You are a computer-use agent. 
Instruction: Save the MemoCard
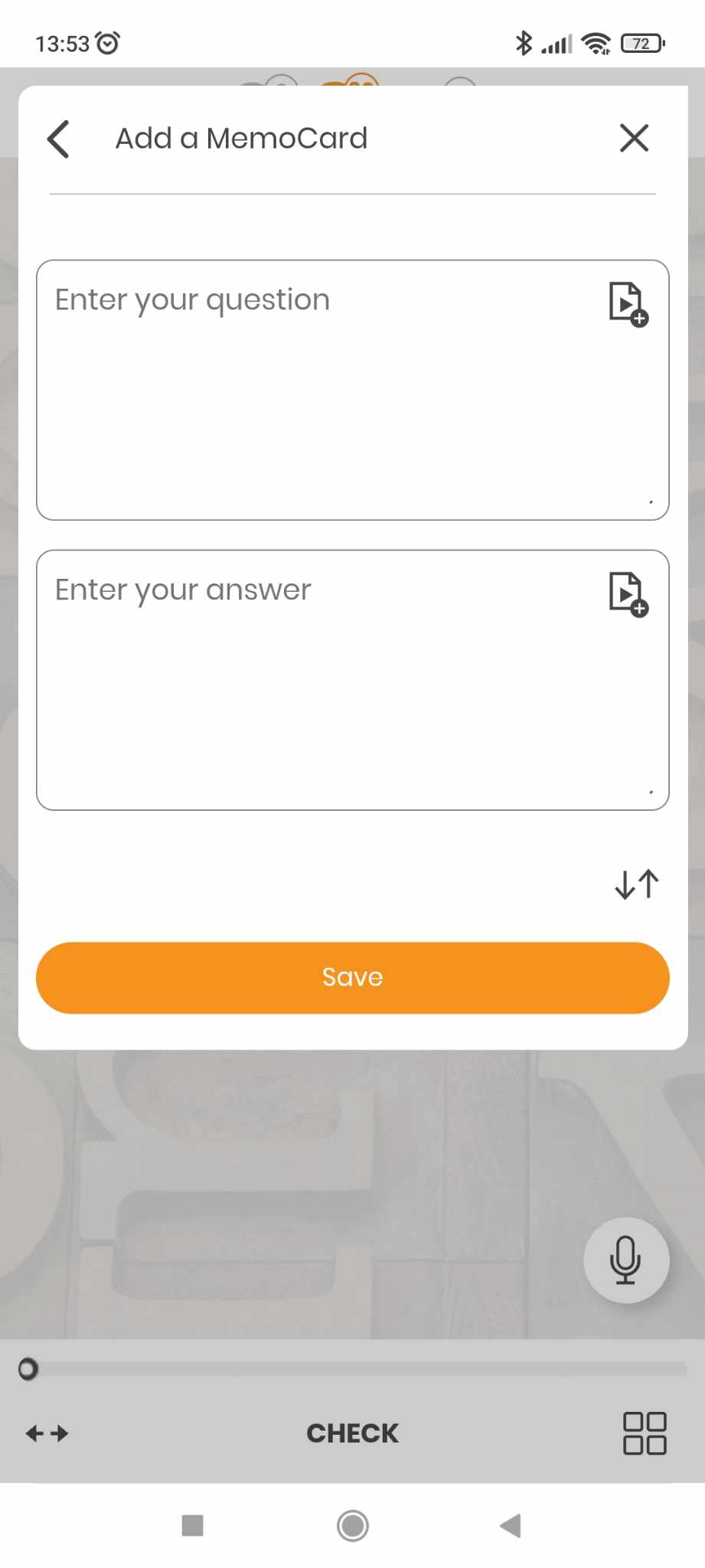point(352,978)
